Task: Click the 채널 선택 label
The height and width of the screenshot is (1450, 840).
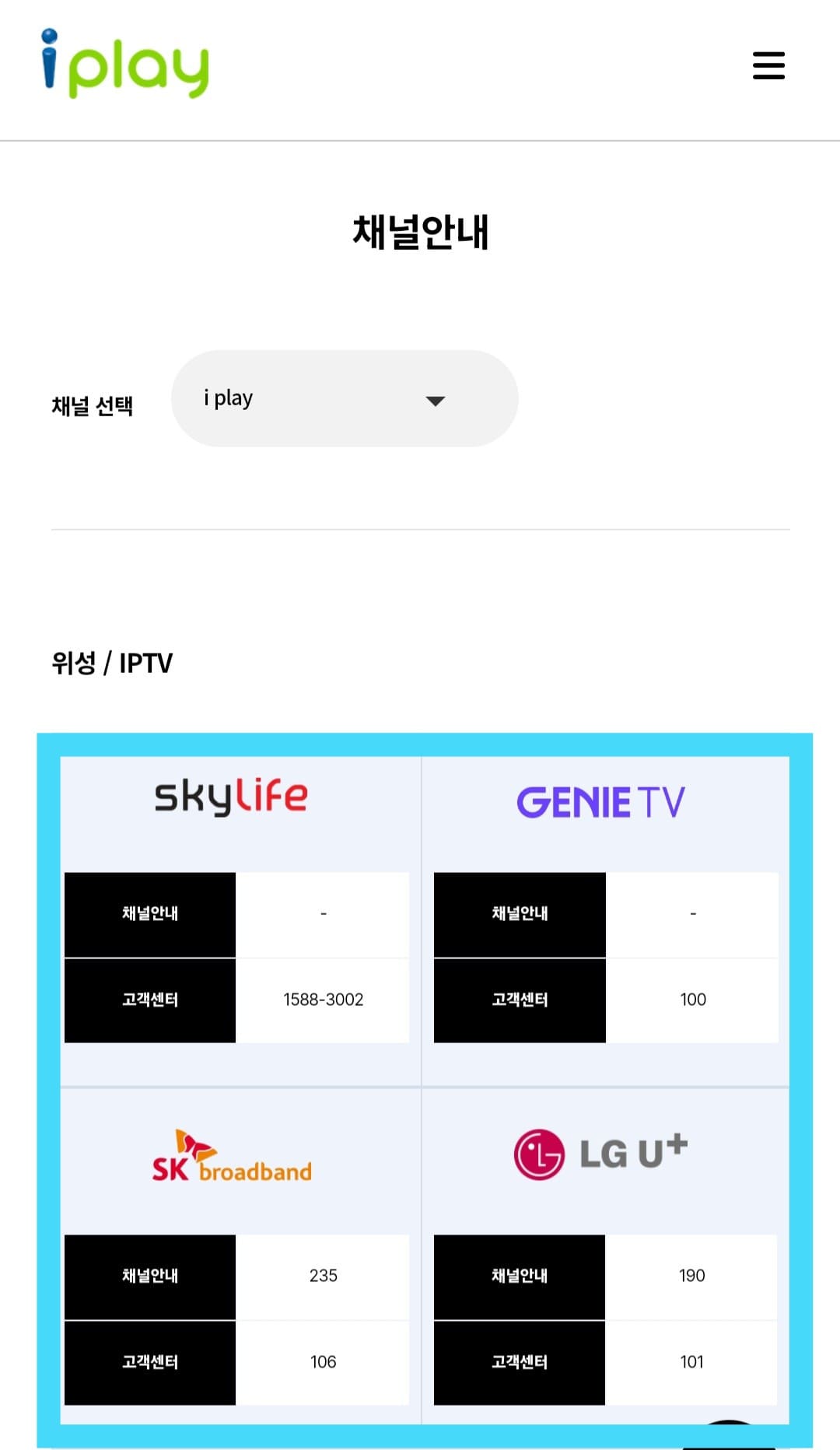Action: (x=93, y=405)
